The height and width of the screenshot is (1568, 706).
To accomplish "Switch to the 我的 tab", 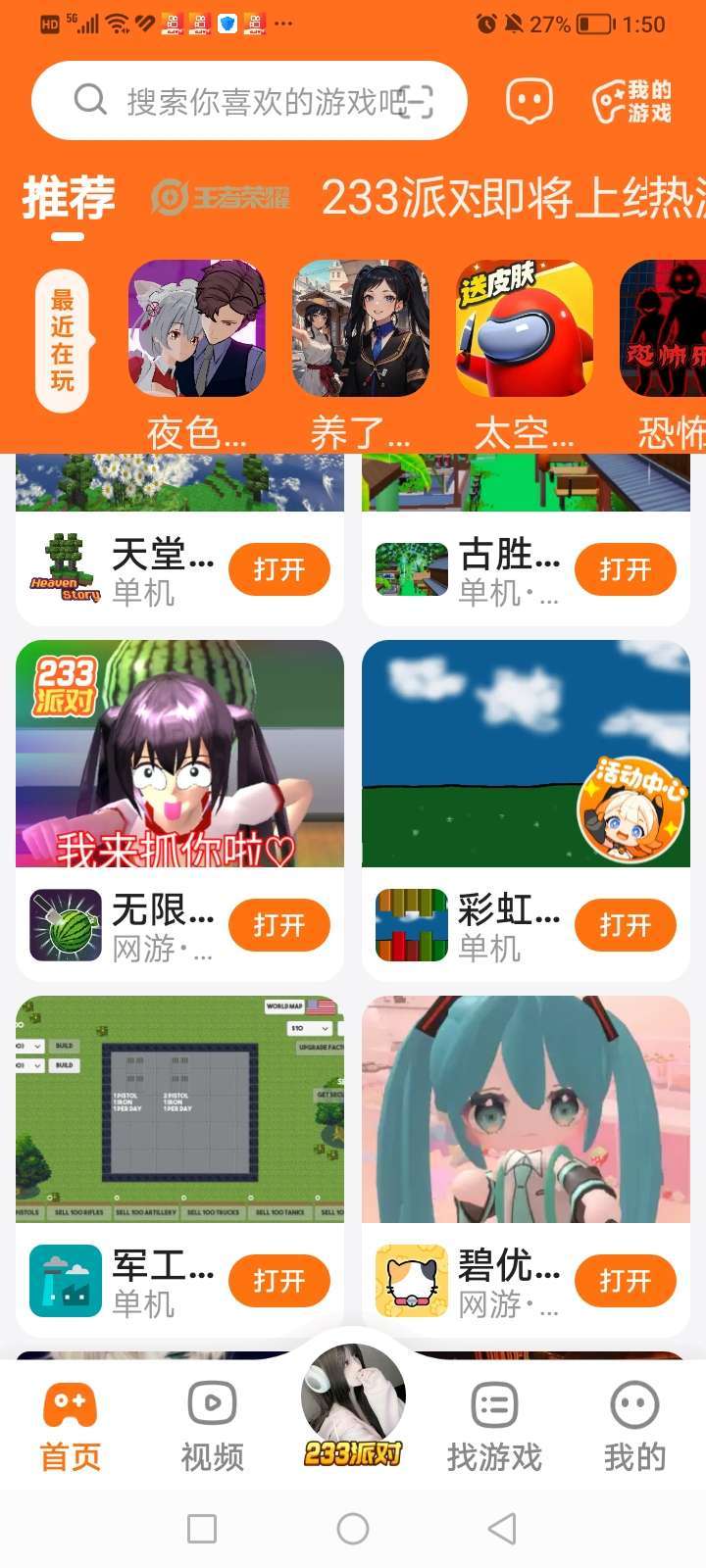I will [x=634, y=1427].
